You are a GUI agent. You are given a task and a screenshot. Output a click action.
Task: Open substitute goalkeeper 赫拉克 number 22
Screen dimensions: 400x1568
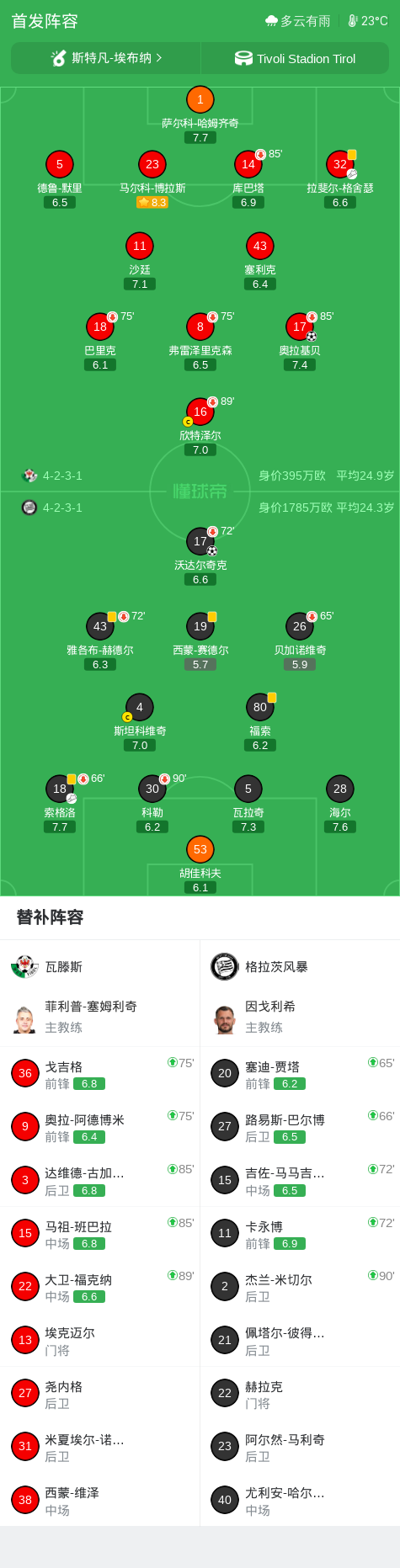pyautogui.click(x=300, y=1394)
